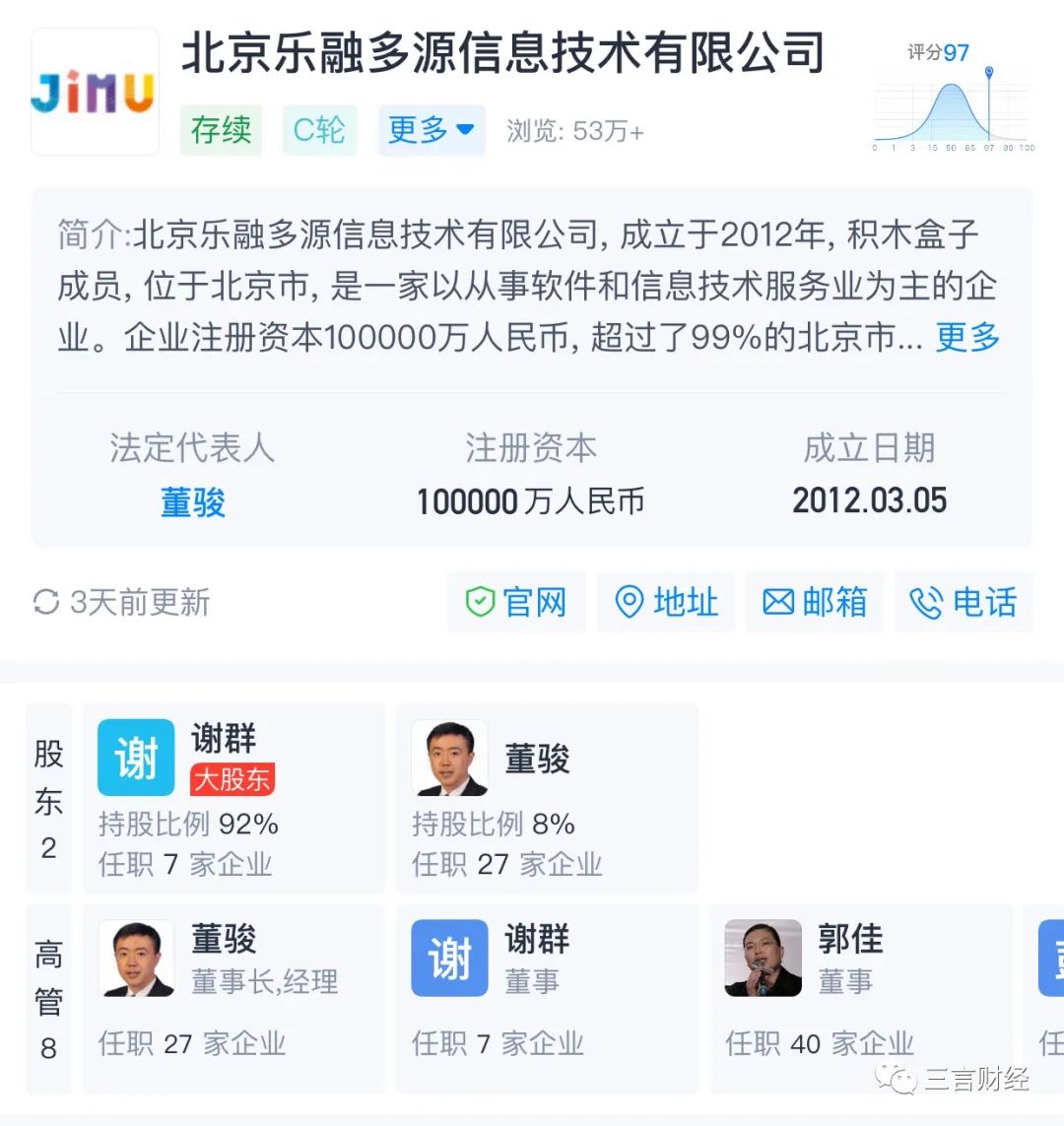The height and width of the screenshot is (1126, 1064).
Task: Open legal representative 董骏's profile link
Action: coord(193,502)
